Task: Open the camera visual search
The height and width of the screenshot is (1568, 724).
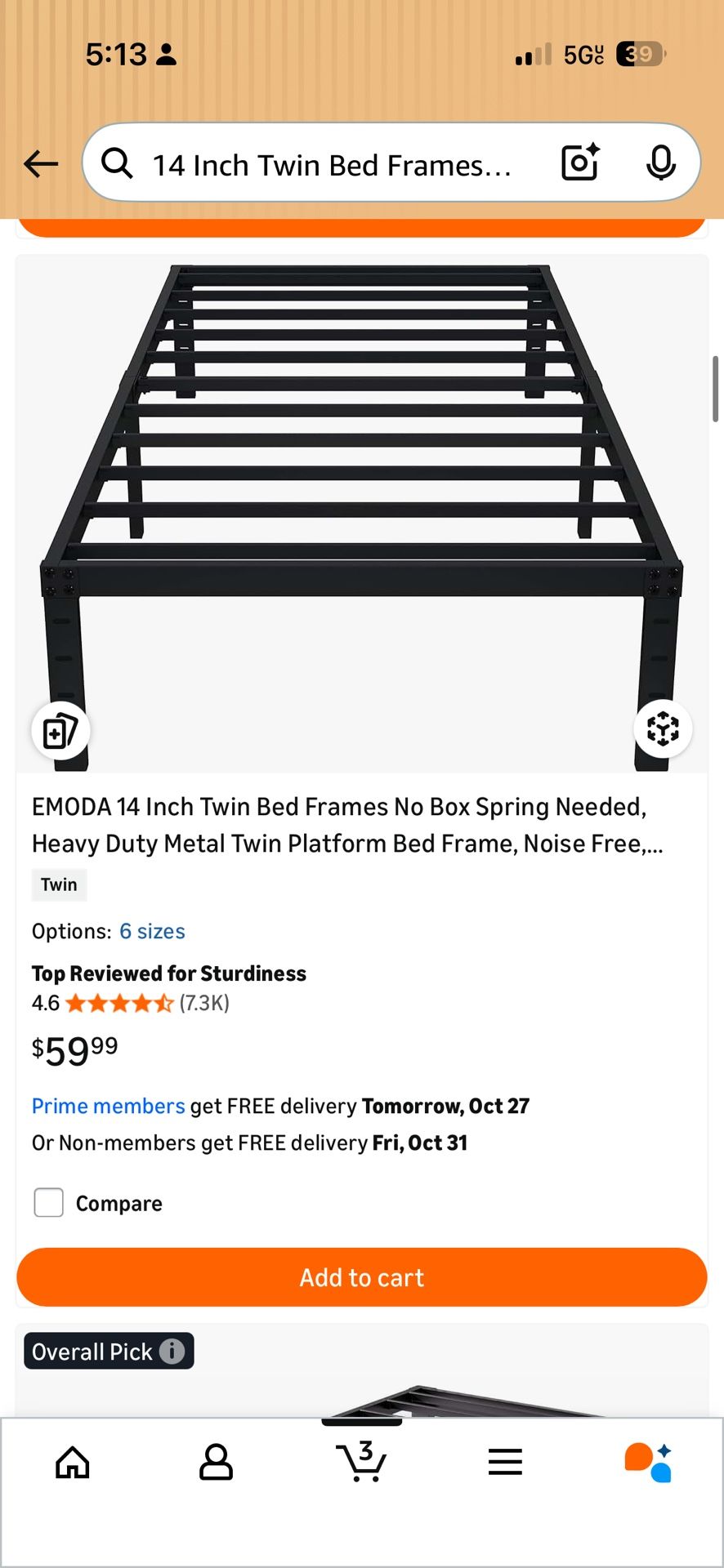Action: [579, 163]
